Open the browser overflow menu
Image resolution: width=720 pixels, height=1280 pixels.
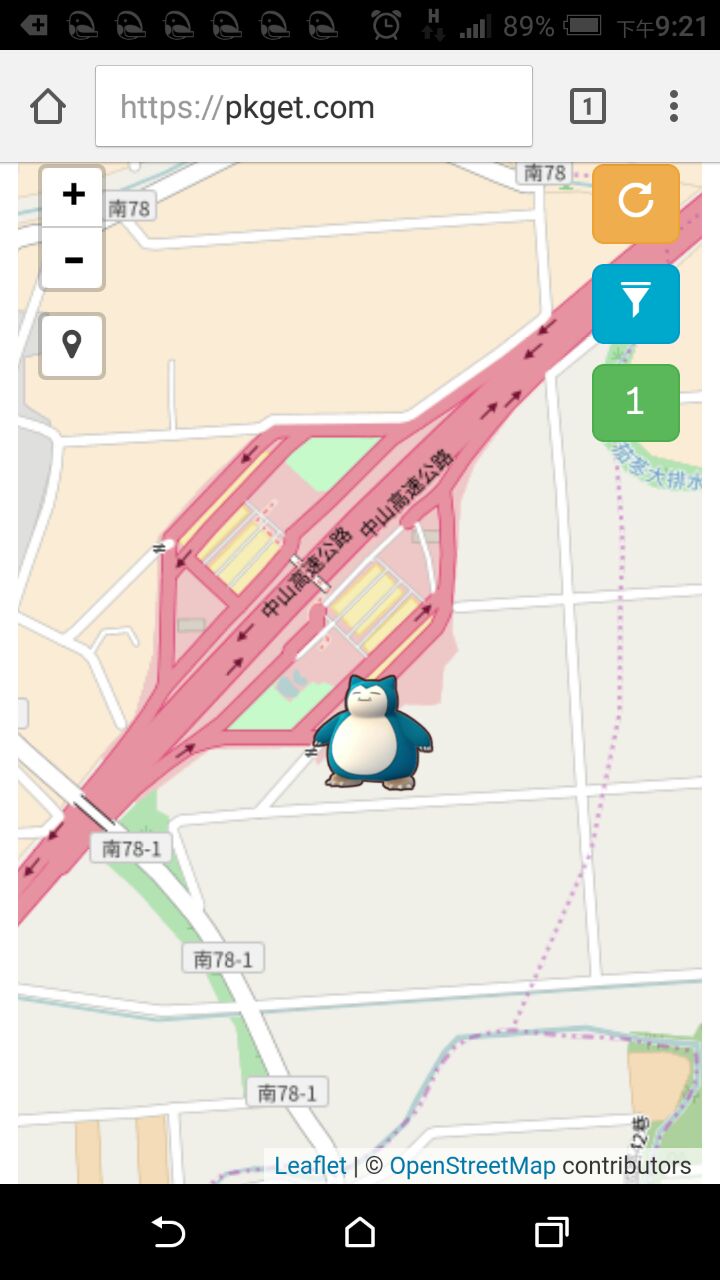pyautogui.click(x=674, y=106)
